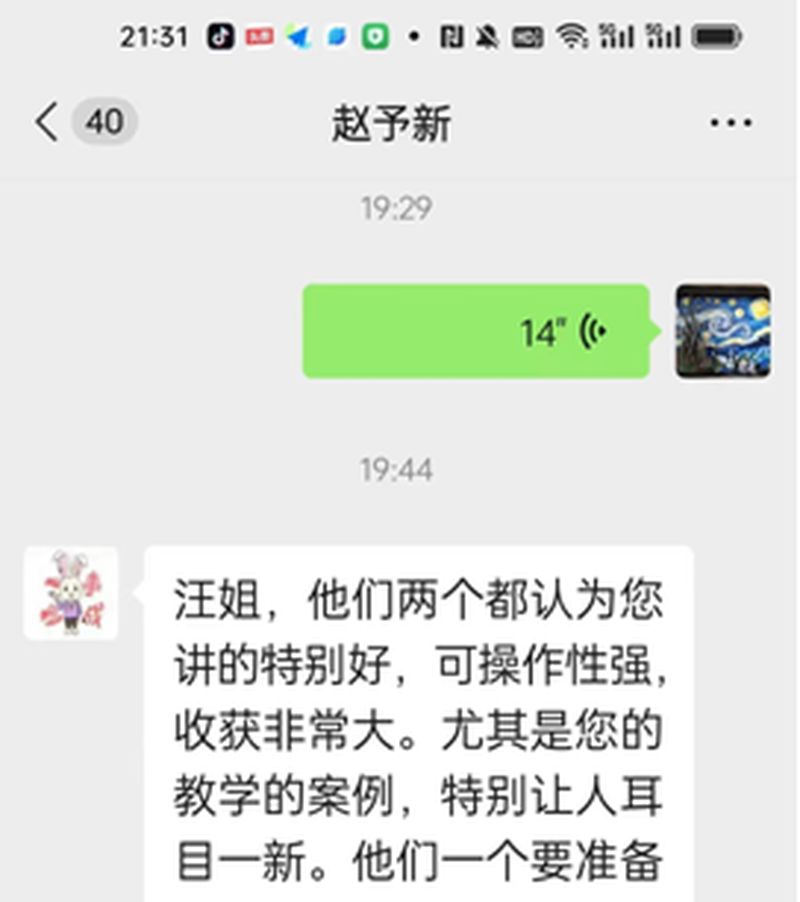Open the chat options overflow menu
The image size is (800, 902).
click(x=730, y=123)
